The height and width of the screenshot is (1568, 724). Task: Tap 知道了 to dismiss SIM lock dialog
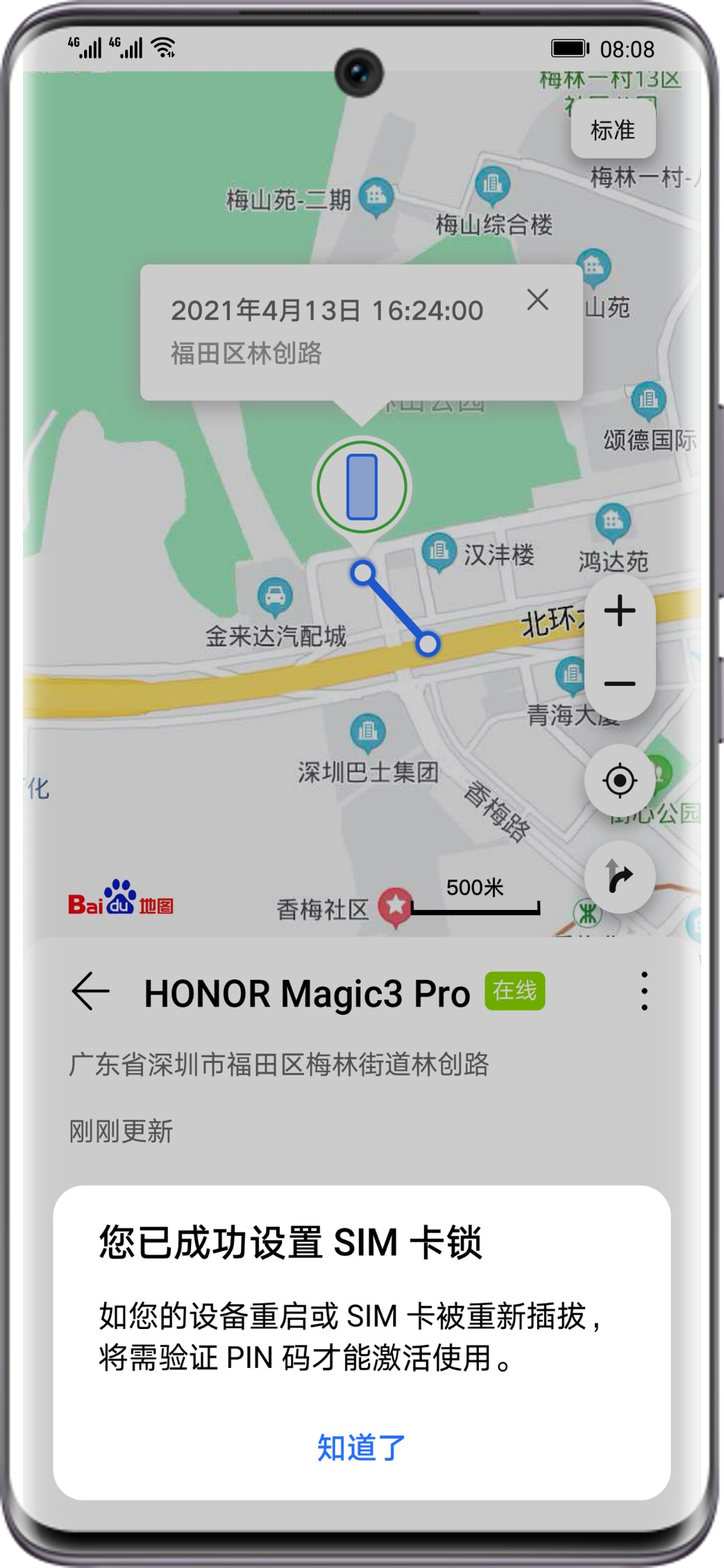pyautogui.click(x=361, y=1448)
